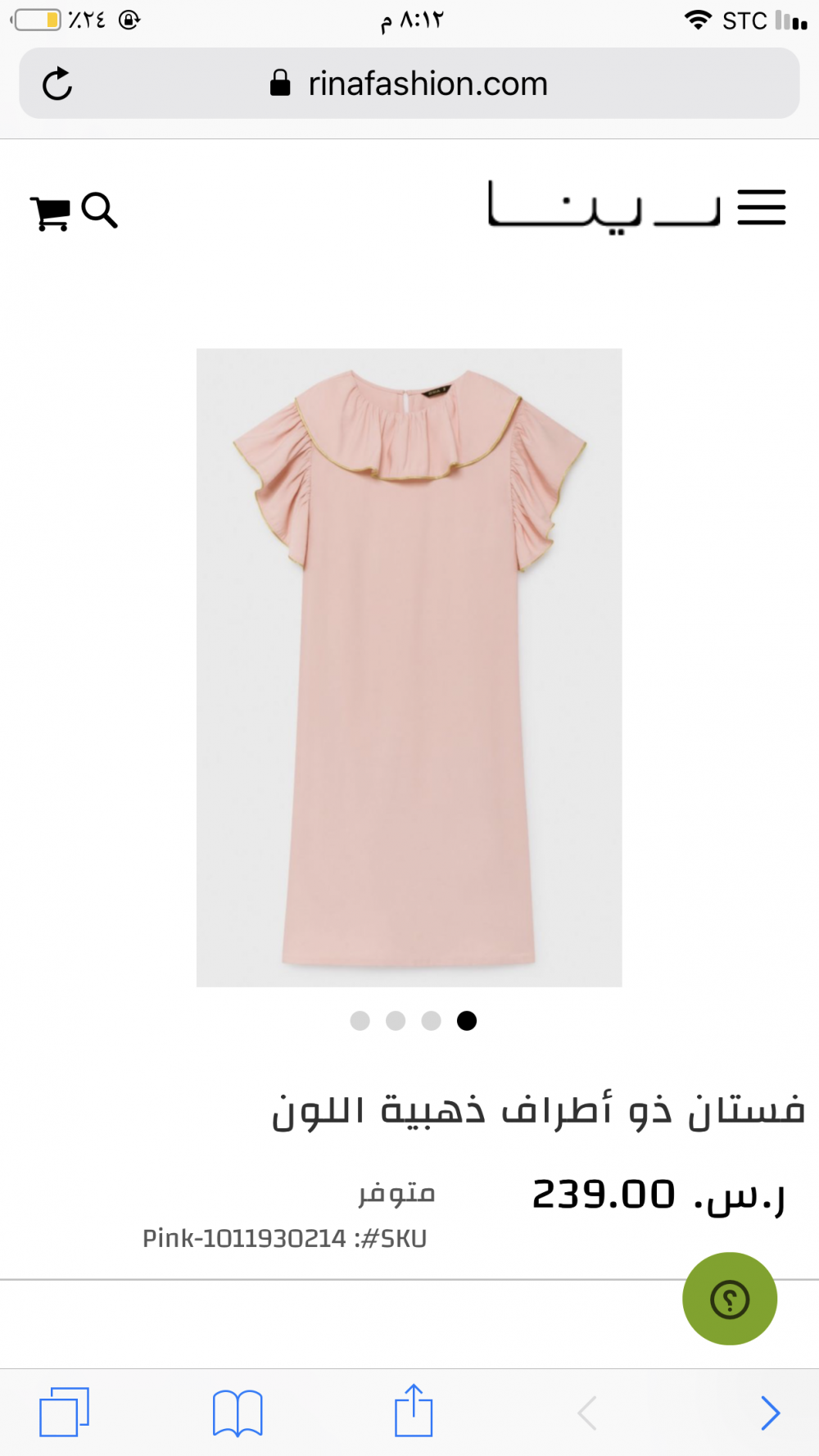The width and height of the screenshot is (819, 1456).
Task: Open the hamburger menu
Action: tap(761, 207)
